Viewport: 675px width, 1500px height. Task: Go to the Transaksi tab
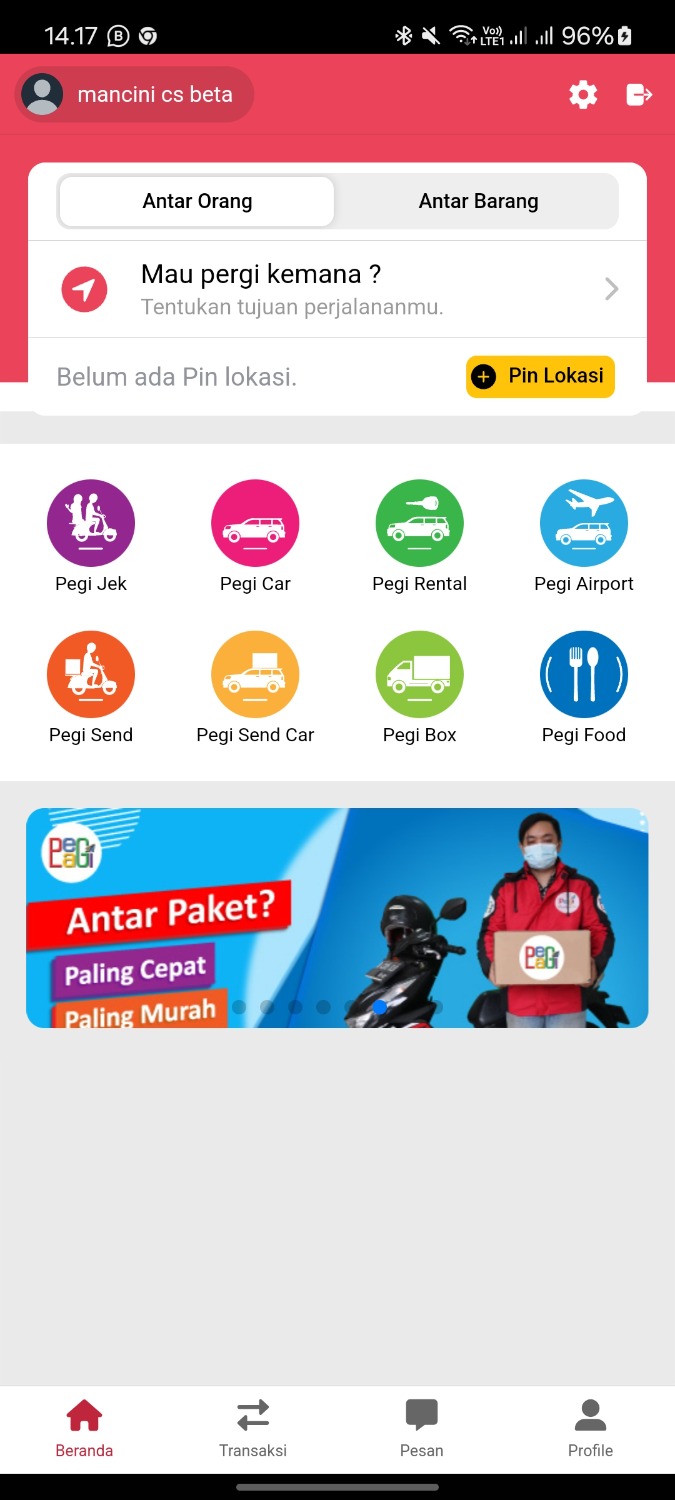[253, 1428]
